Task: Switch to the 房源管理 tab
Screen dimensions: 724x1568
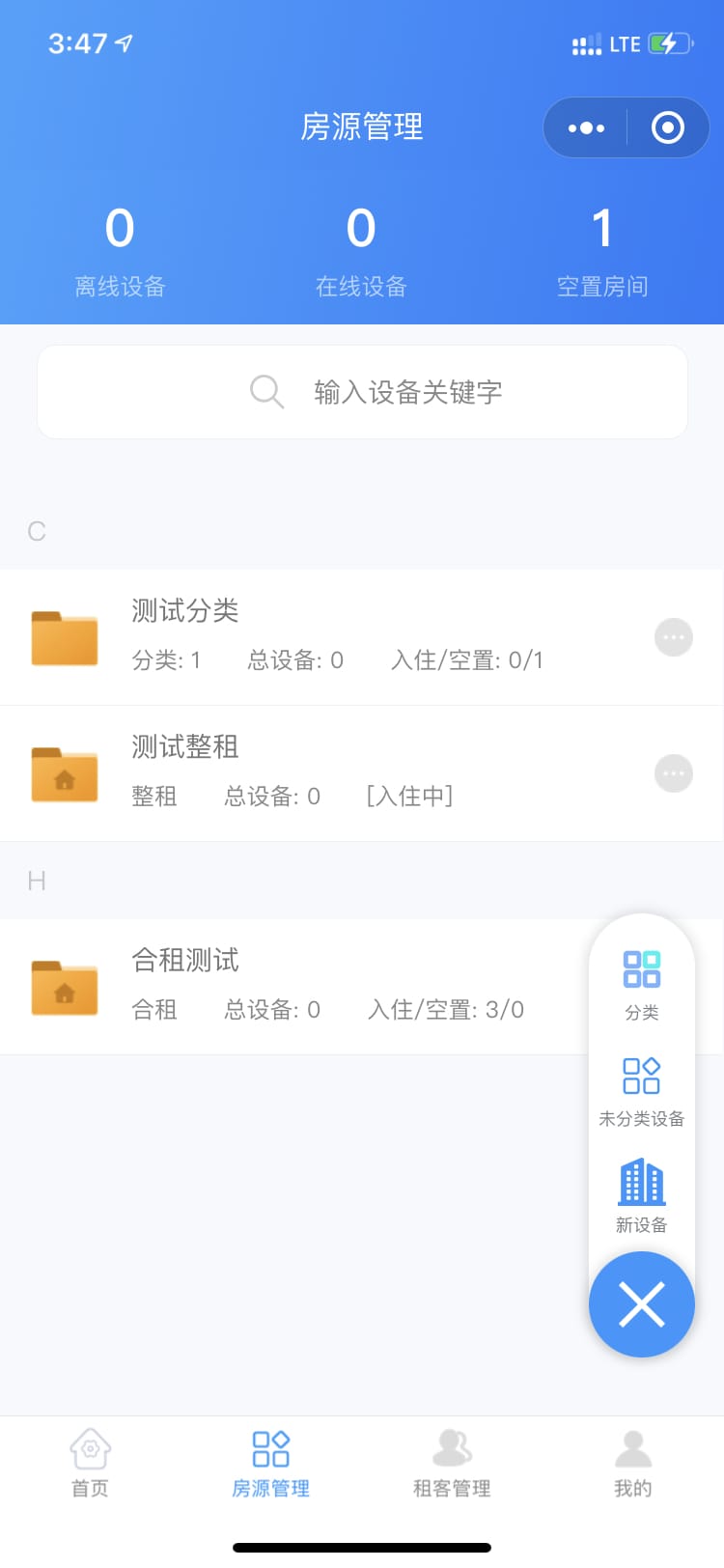Action: 271,1463
